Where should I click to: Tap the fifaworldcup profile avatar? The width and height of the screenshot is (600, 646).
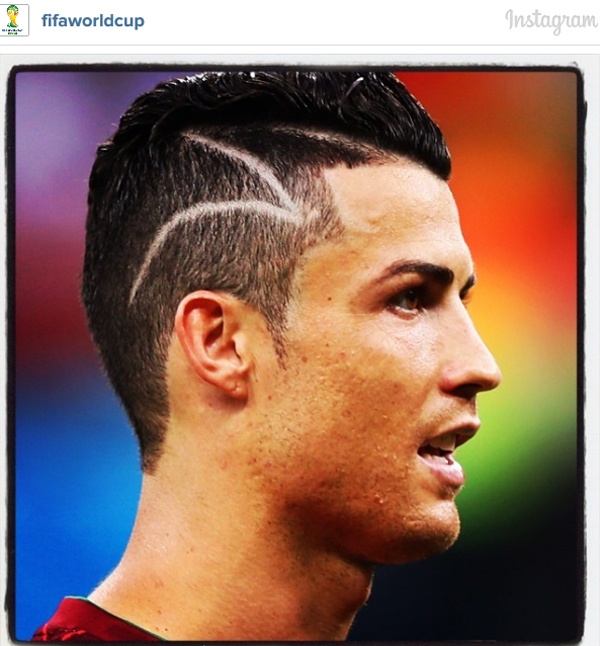(15, 20)
